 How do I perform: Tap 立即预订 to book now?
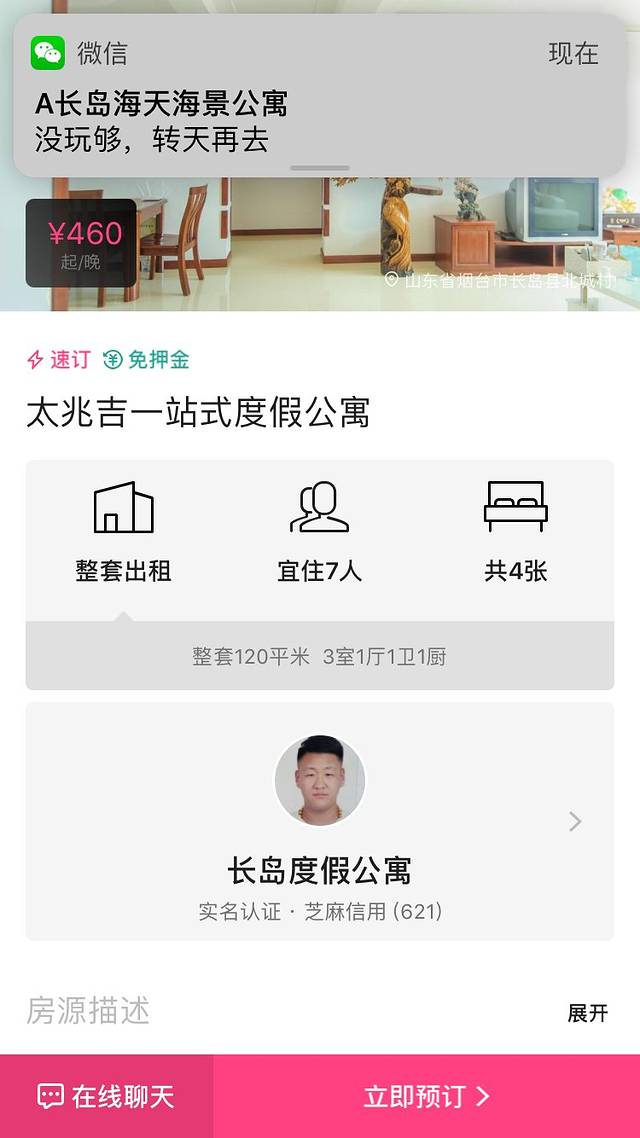(427, 1096)
